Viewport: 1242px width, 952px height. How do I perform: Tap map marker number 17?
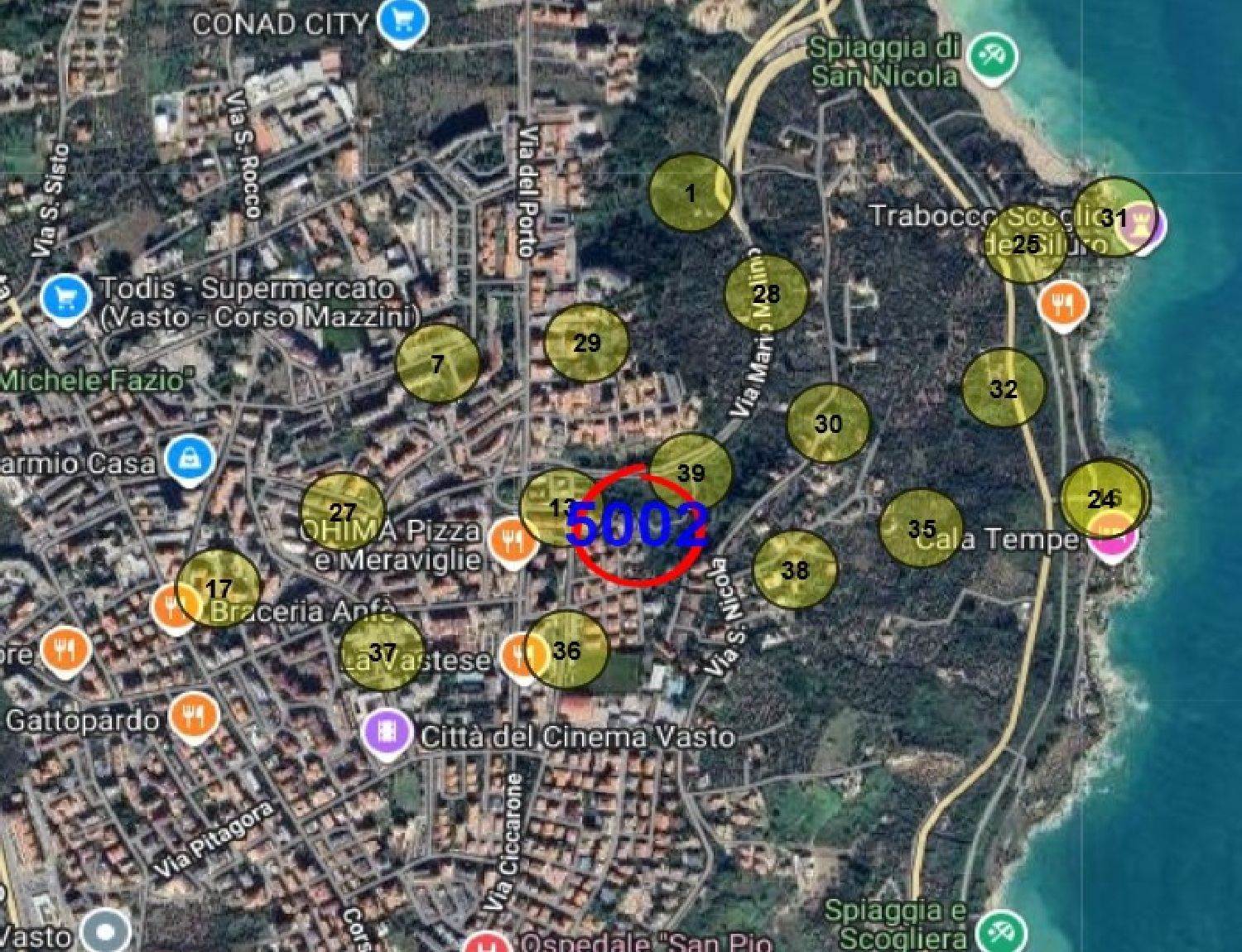click(x=219, y=588)
